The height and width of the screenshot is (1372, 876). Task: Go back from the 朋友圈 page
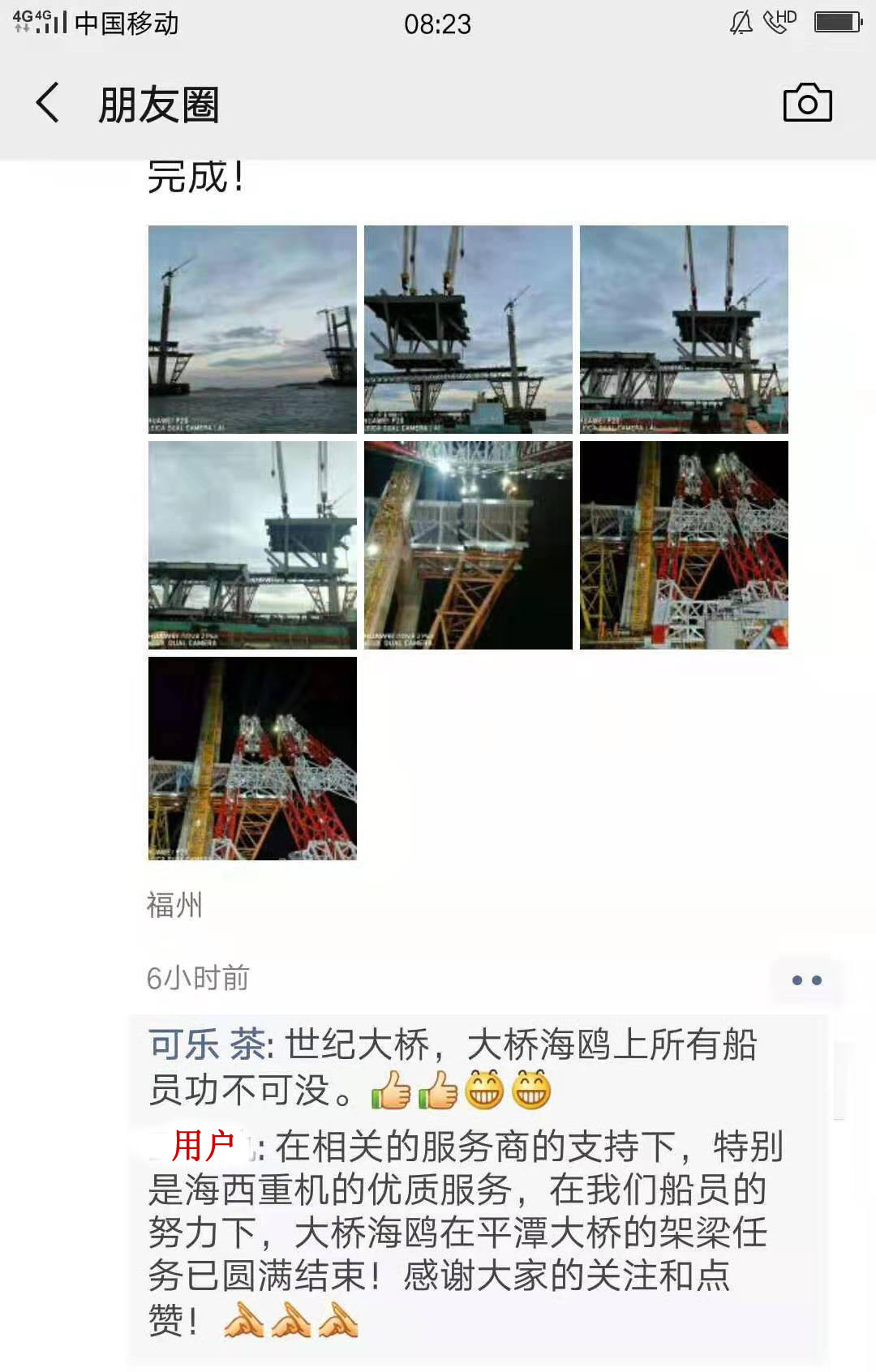pos(48,103)
